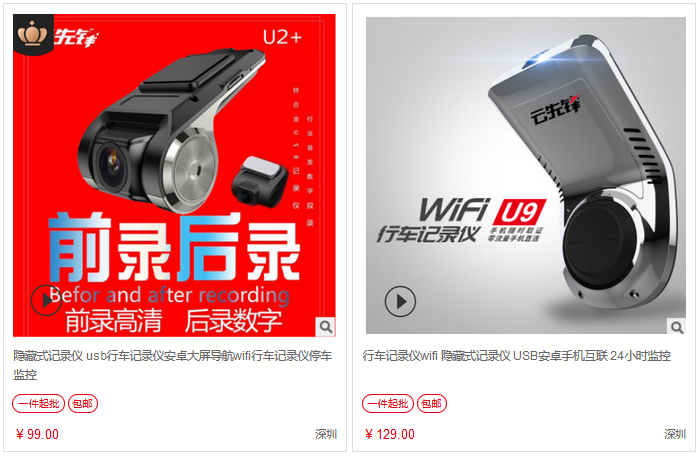The image size is (699, 456).
Task: Tap the magnifier icon on the U9 image
Action: (x=676, y=327)
